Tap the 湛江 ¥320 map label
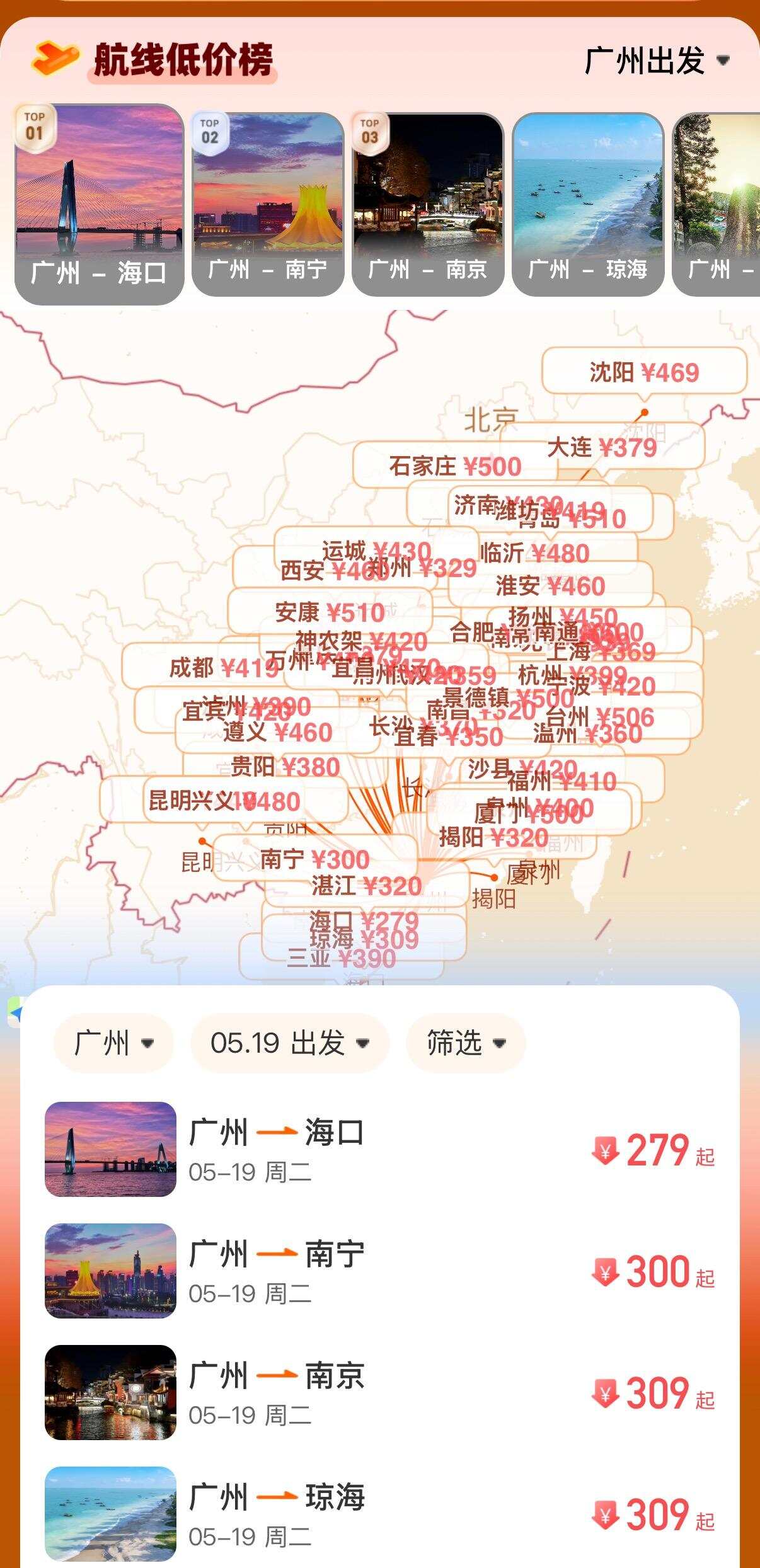The height and width of the screenshot is (1568, 760). [x=366, y=886]
